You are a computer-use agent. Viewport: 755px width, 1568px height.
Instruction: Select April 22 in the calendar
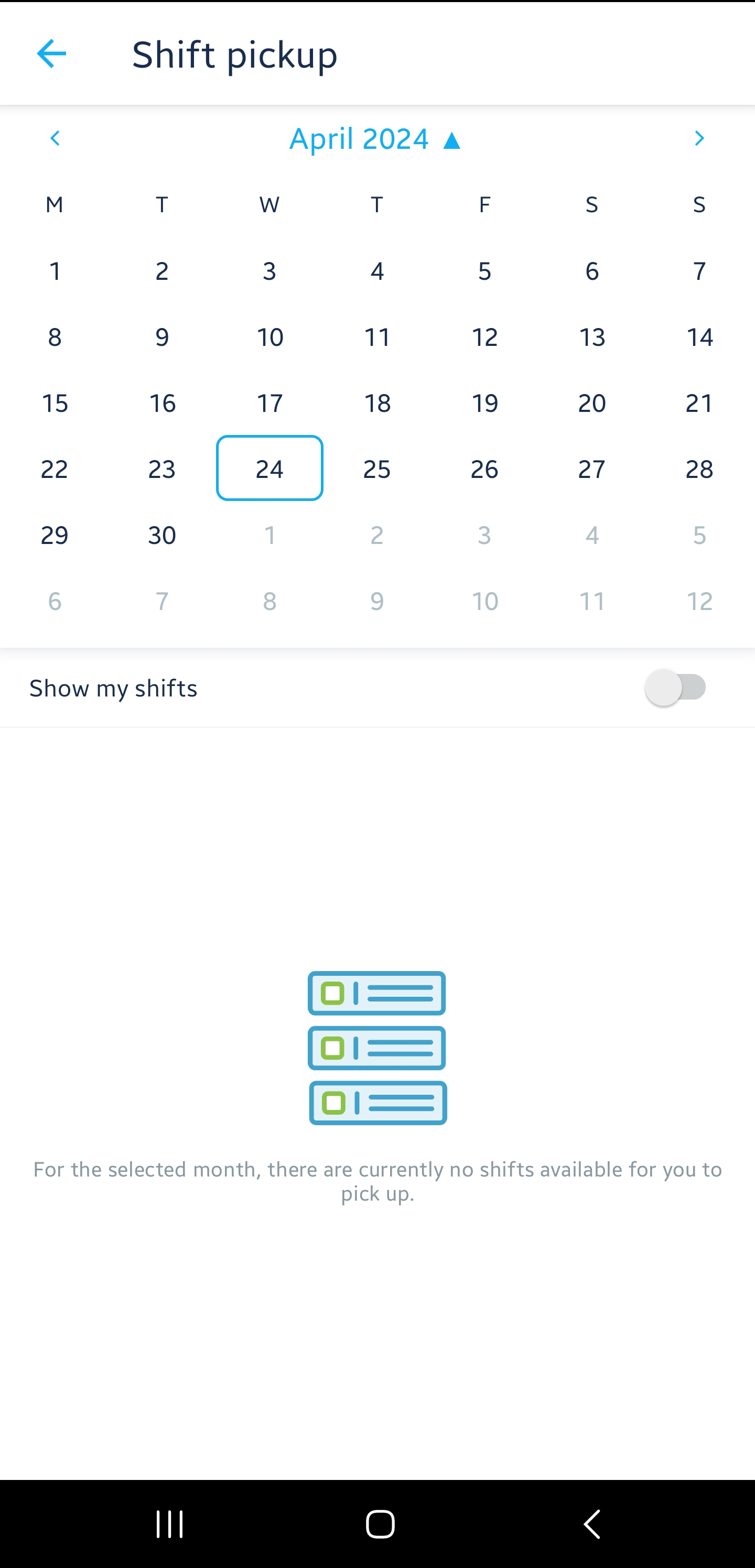click(x=55, y=469)
